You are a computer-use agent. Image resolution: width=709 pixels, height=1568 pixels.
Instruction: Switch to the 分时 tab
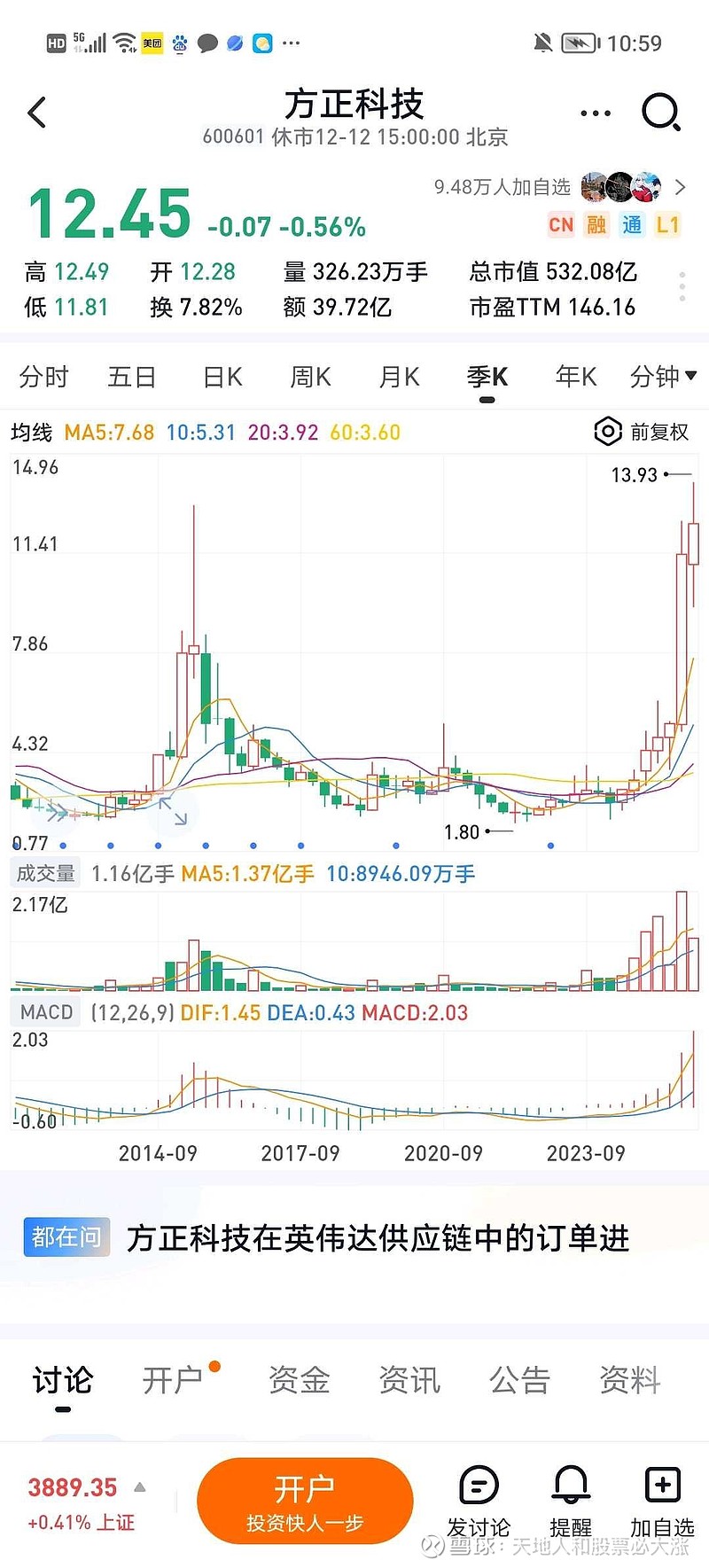43,377
